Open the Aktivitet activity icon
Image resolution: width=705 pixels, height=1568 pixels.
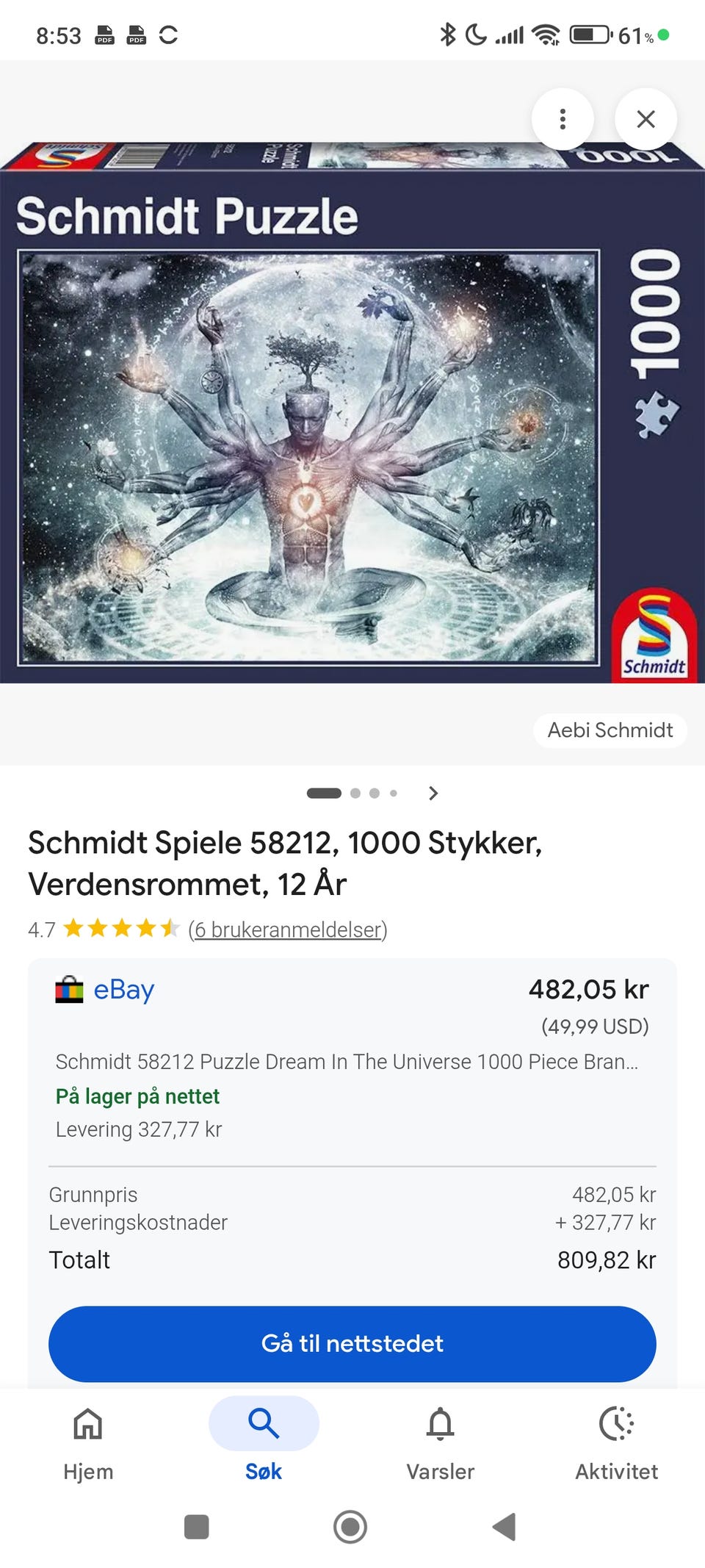tap(615, 1424)
